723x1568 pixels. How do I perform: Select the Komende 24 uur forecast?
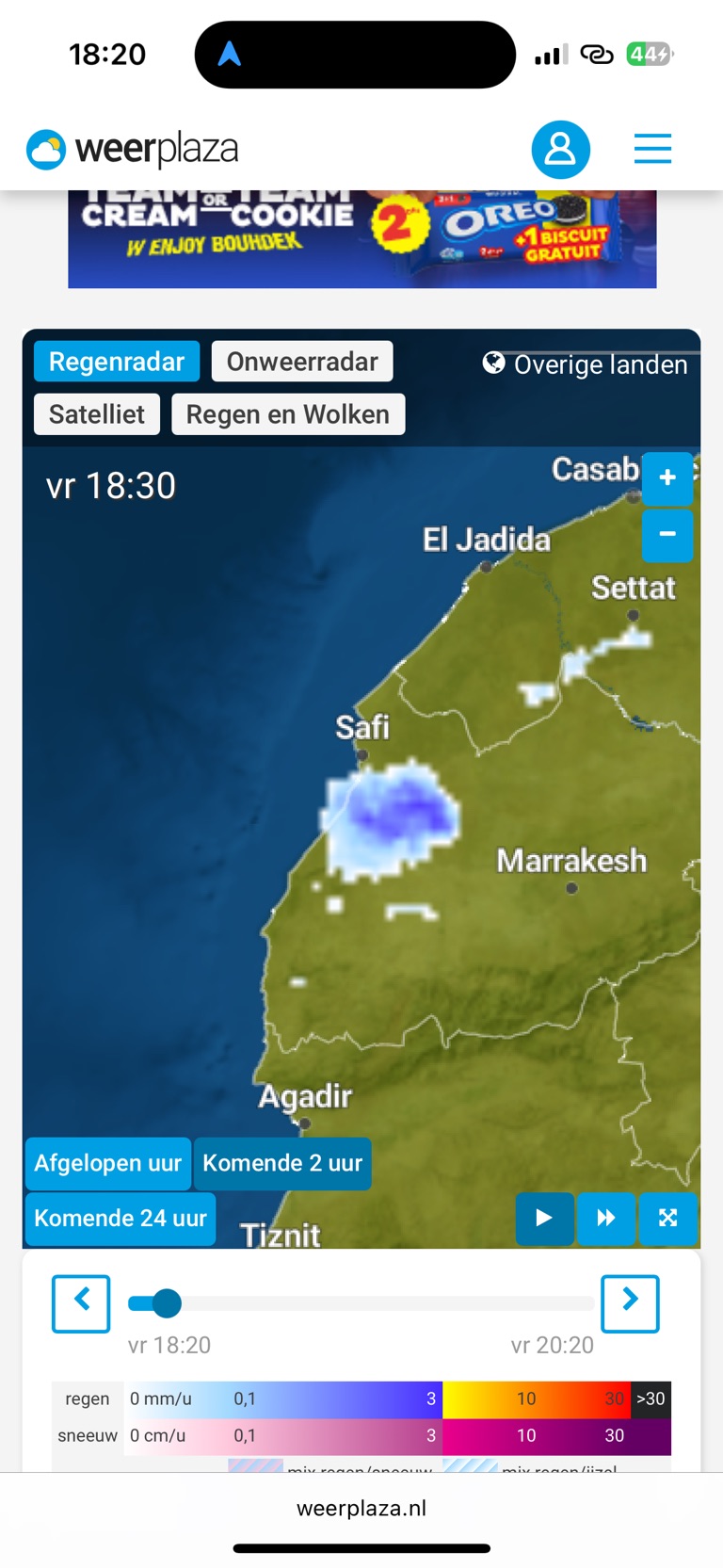[x=120, y=1219]
